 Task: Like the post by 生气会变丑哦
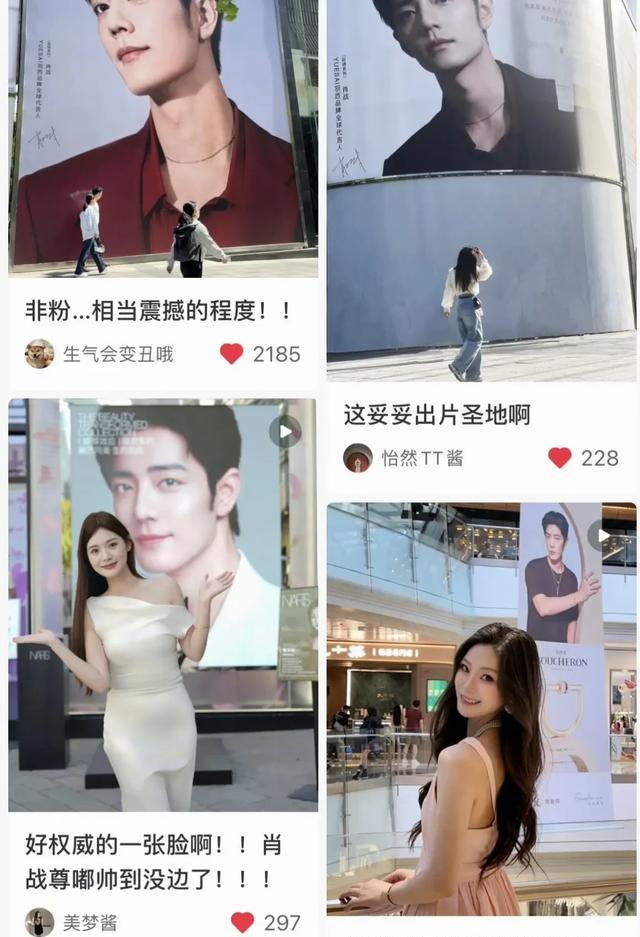click(232, 353)
